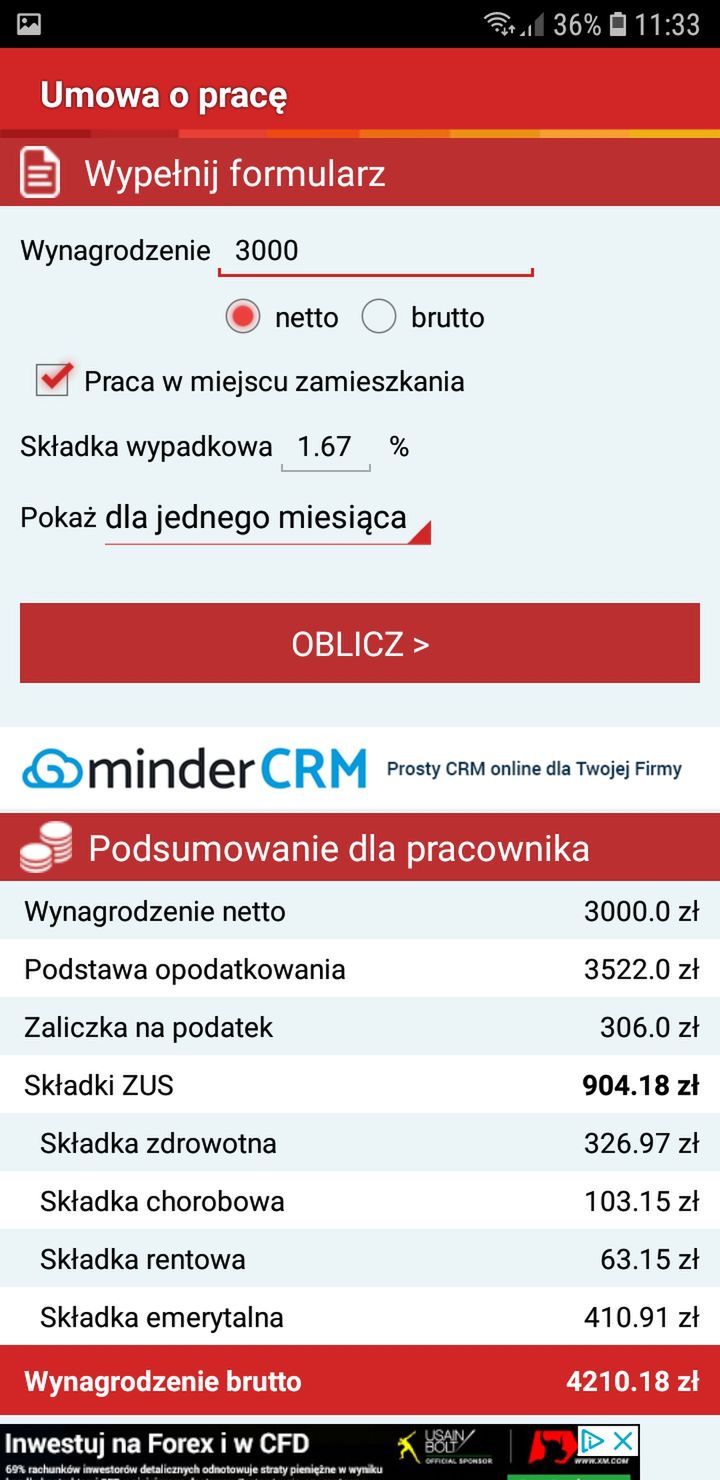Open the Pokaż period dropdown

pos(268,519)
